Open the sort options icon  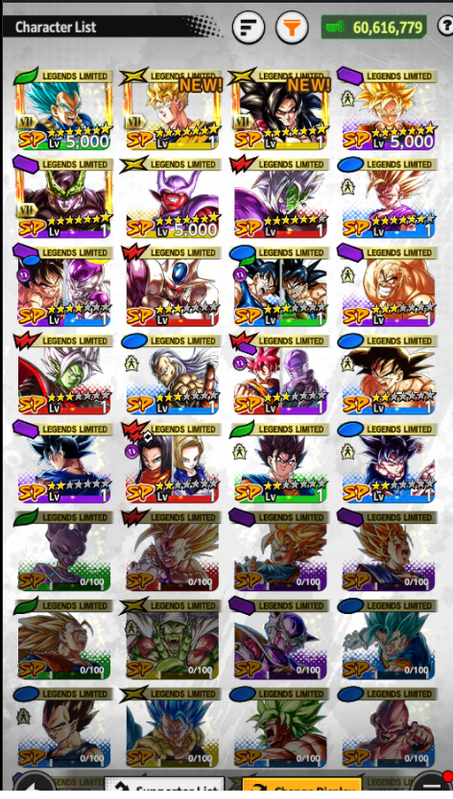248,27
